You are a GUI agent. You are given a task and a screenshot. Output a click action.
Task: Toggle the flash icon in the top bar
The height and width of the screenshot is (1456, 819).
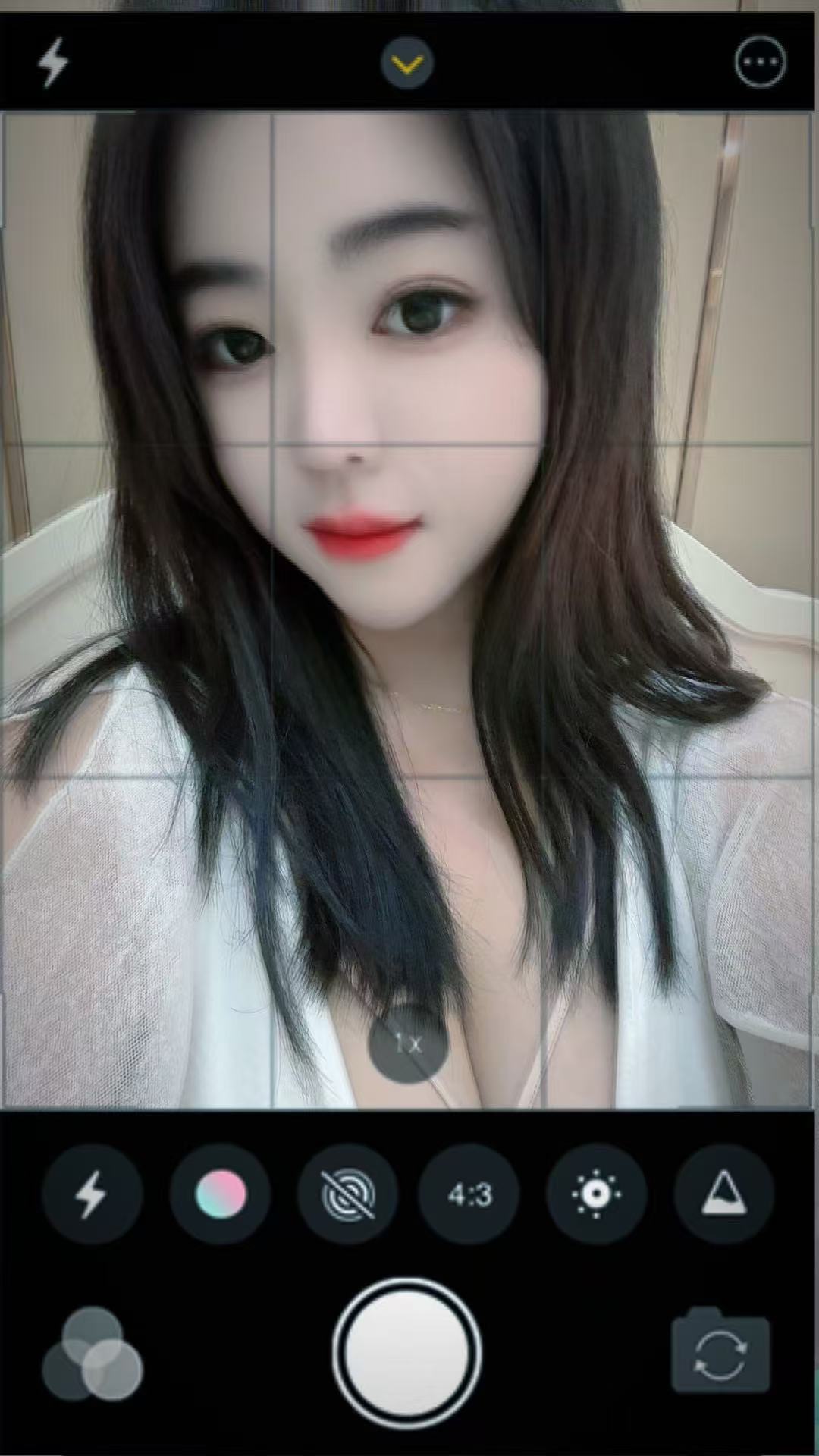click(x=53, y=63)
